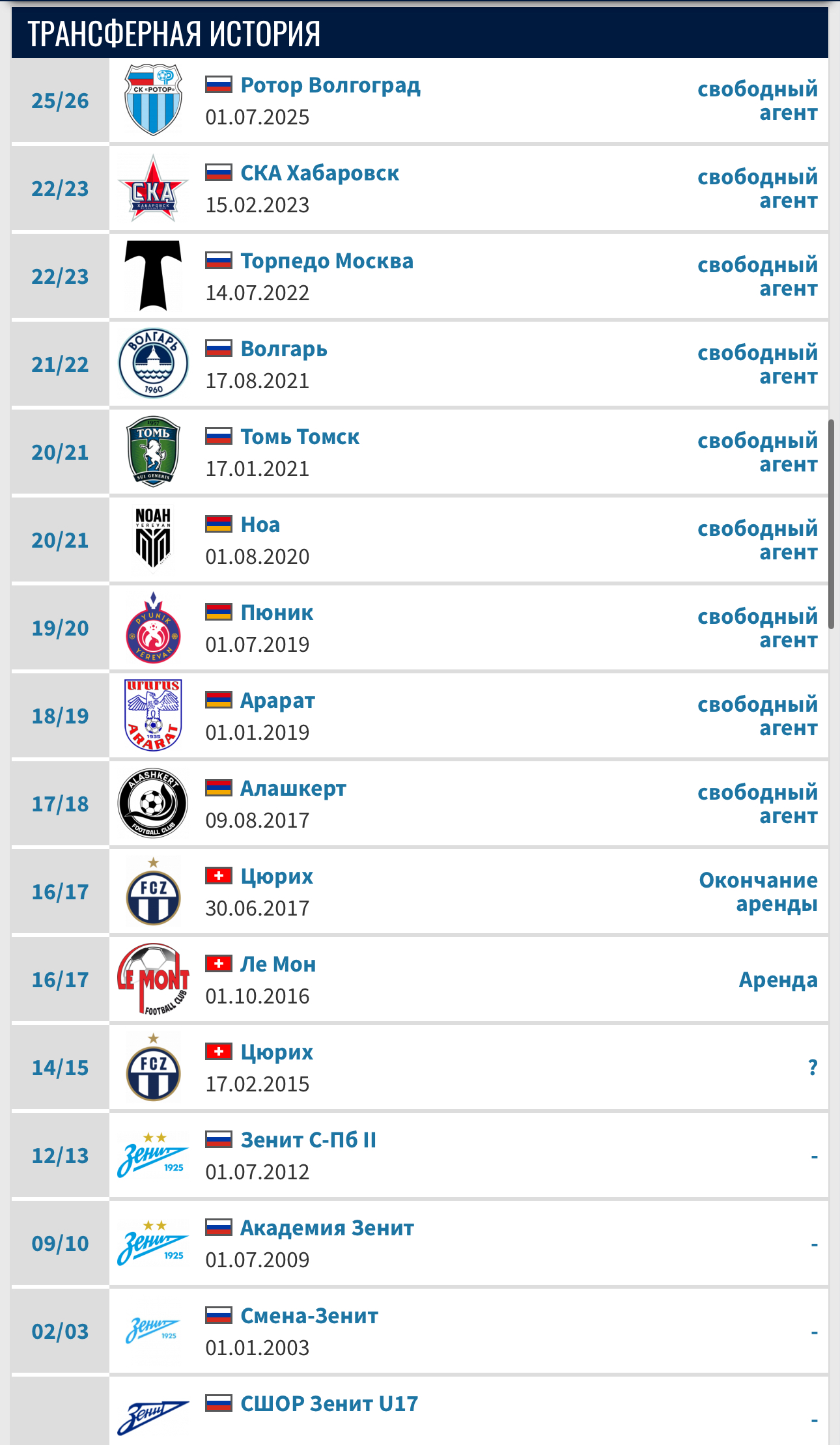Tap the Зенит С-Пб II link

coord(308,1140)
